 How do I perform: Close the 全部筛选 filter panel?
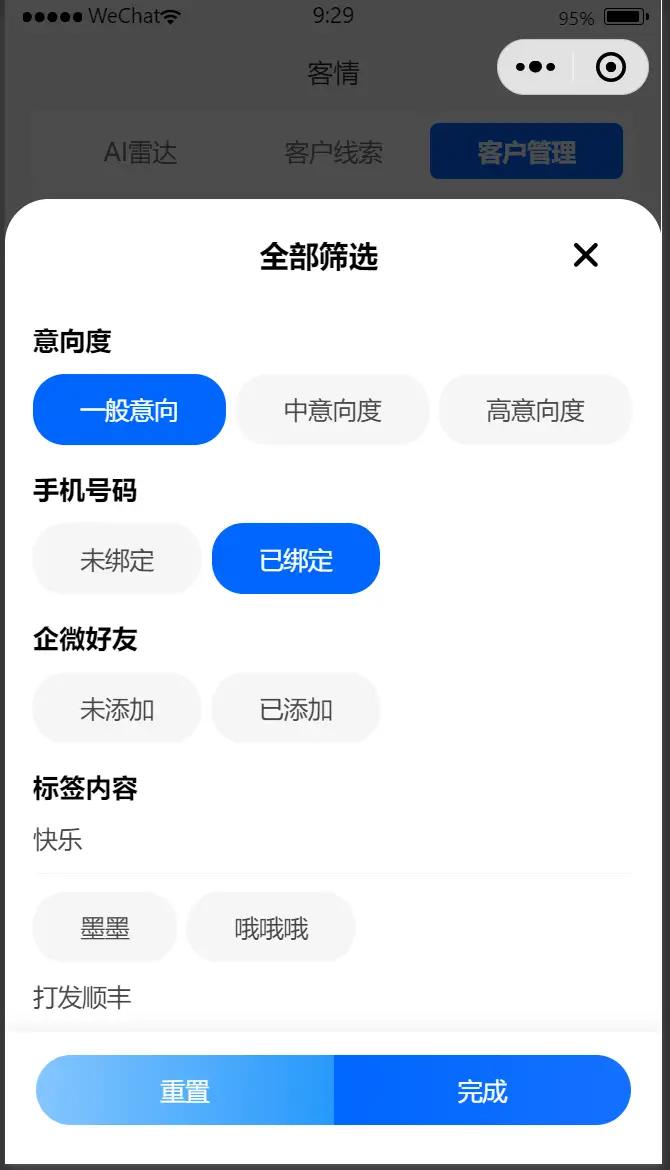pyautogui.click(x=586, y=255)
